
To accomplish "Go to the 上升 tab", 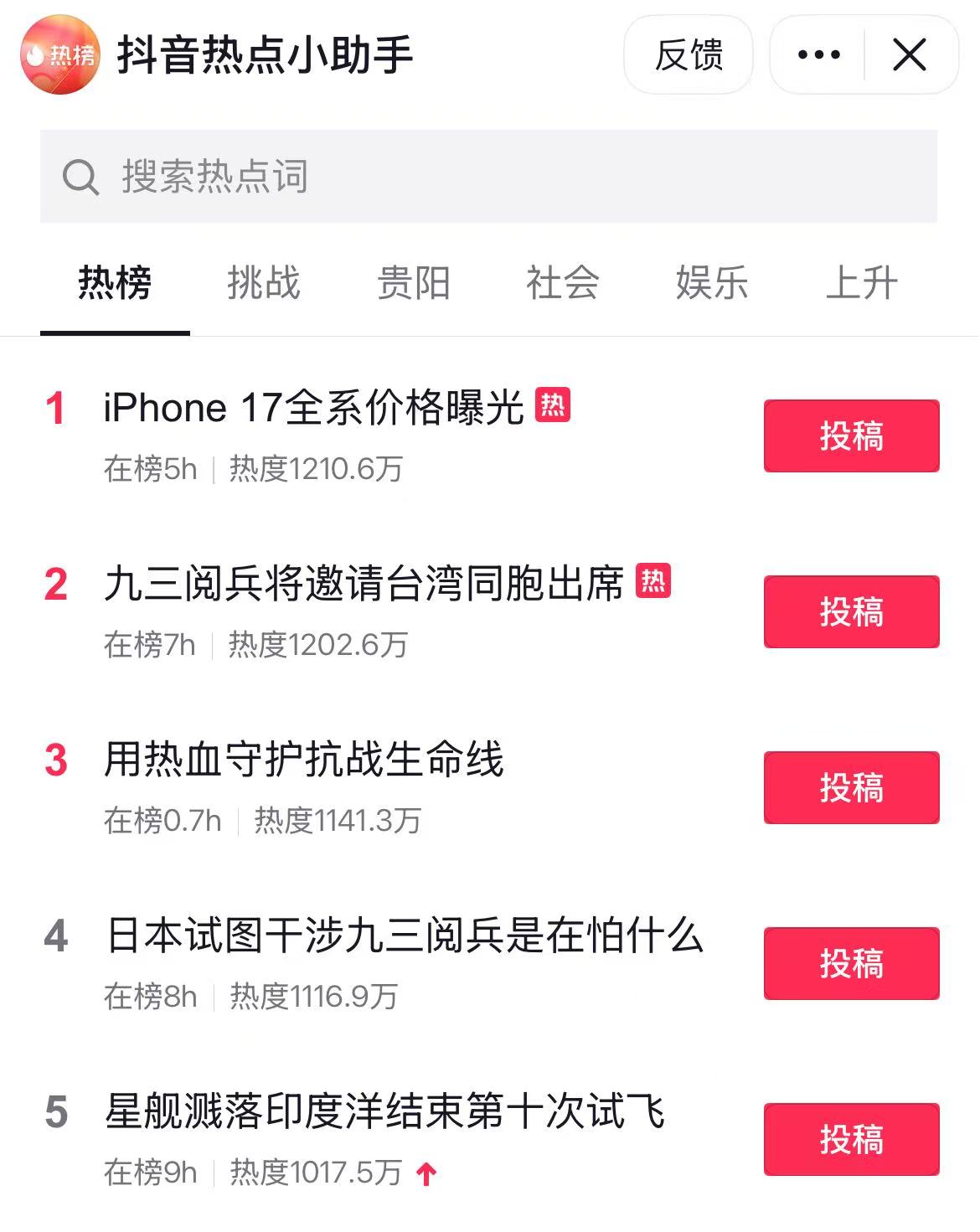I will click(861, 283).
